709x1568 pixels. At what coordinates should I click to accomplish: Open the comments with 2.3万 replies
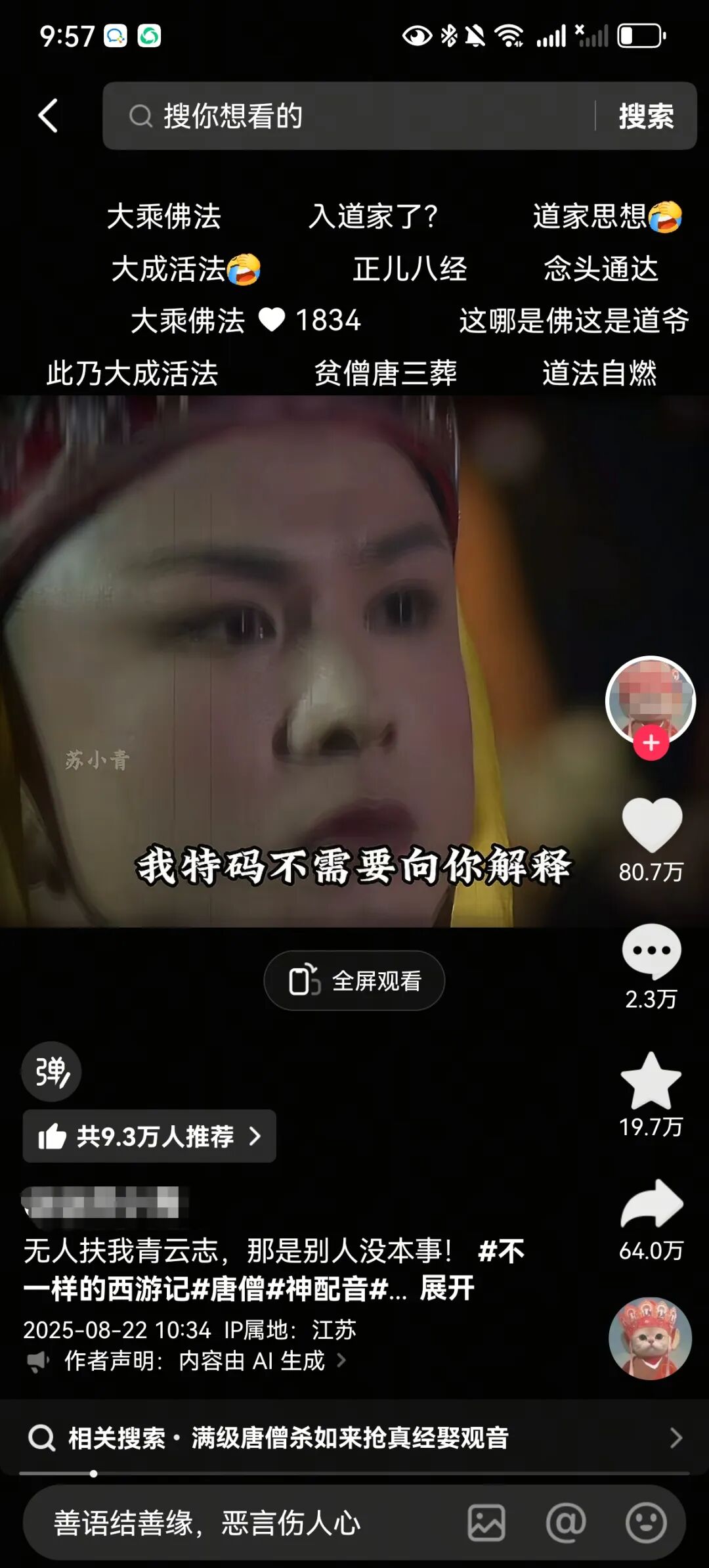[651, 951]
